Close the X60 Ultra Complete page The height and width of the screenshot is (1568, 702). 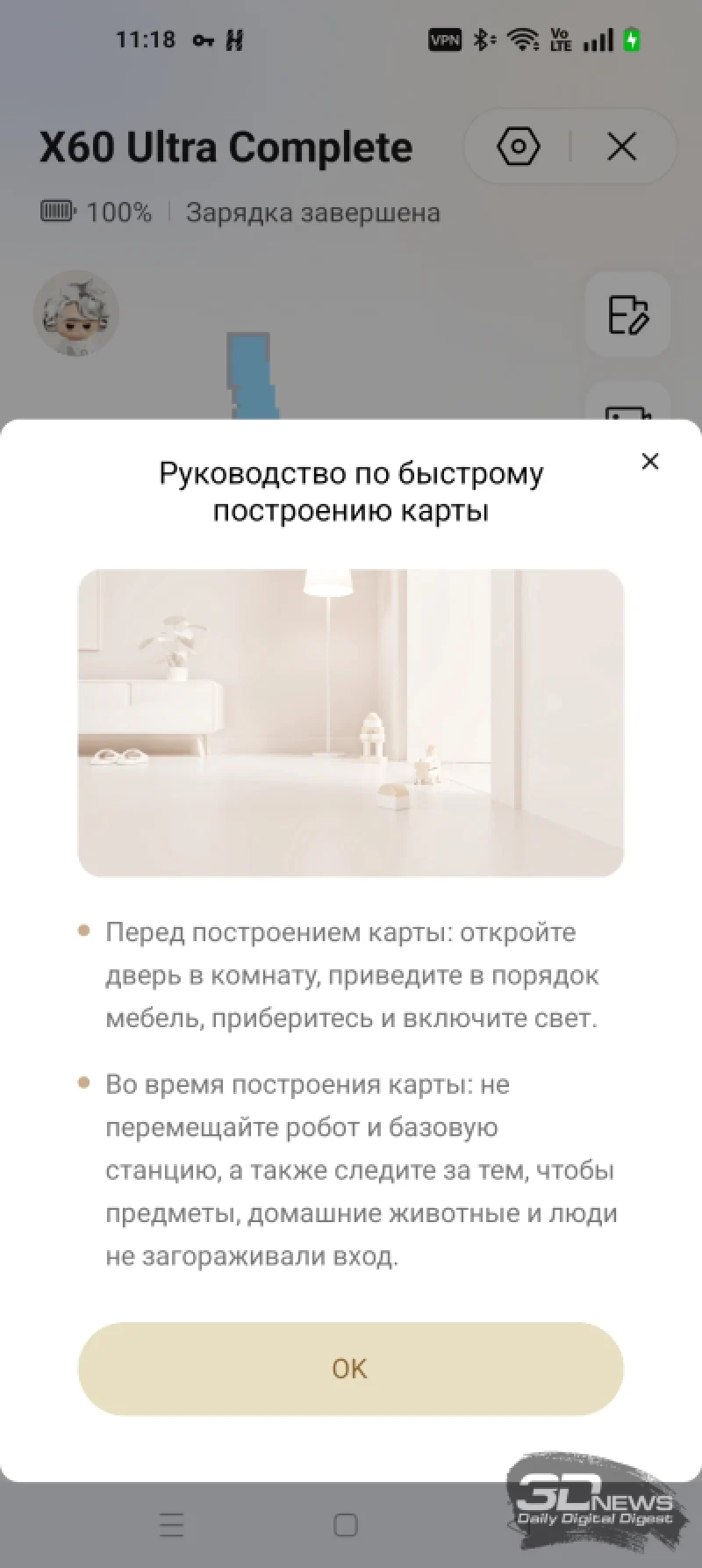621,147
